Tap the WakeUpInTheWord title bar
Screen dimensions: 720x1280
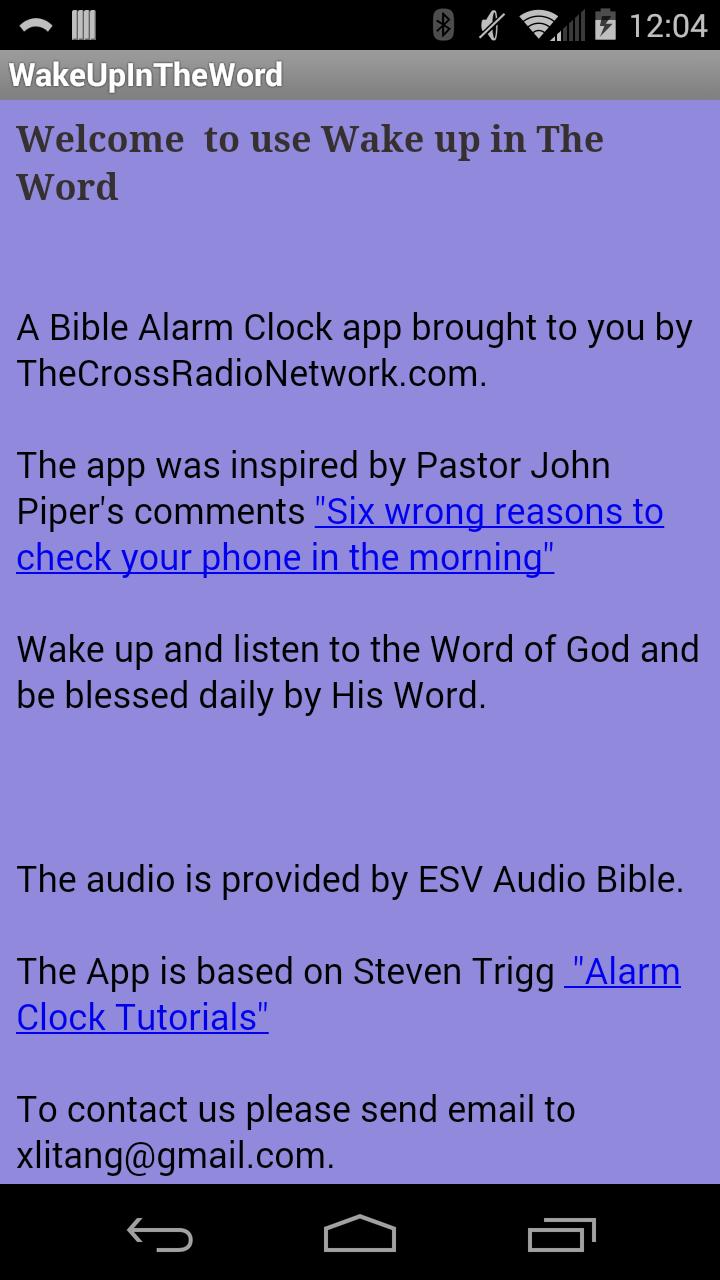coord(145,73)
